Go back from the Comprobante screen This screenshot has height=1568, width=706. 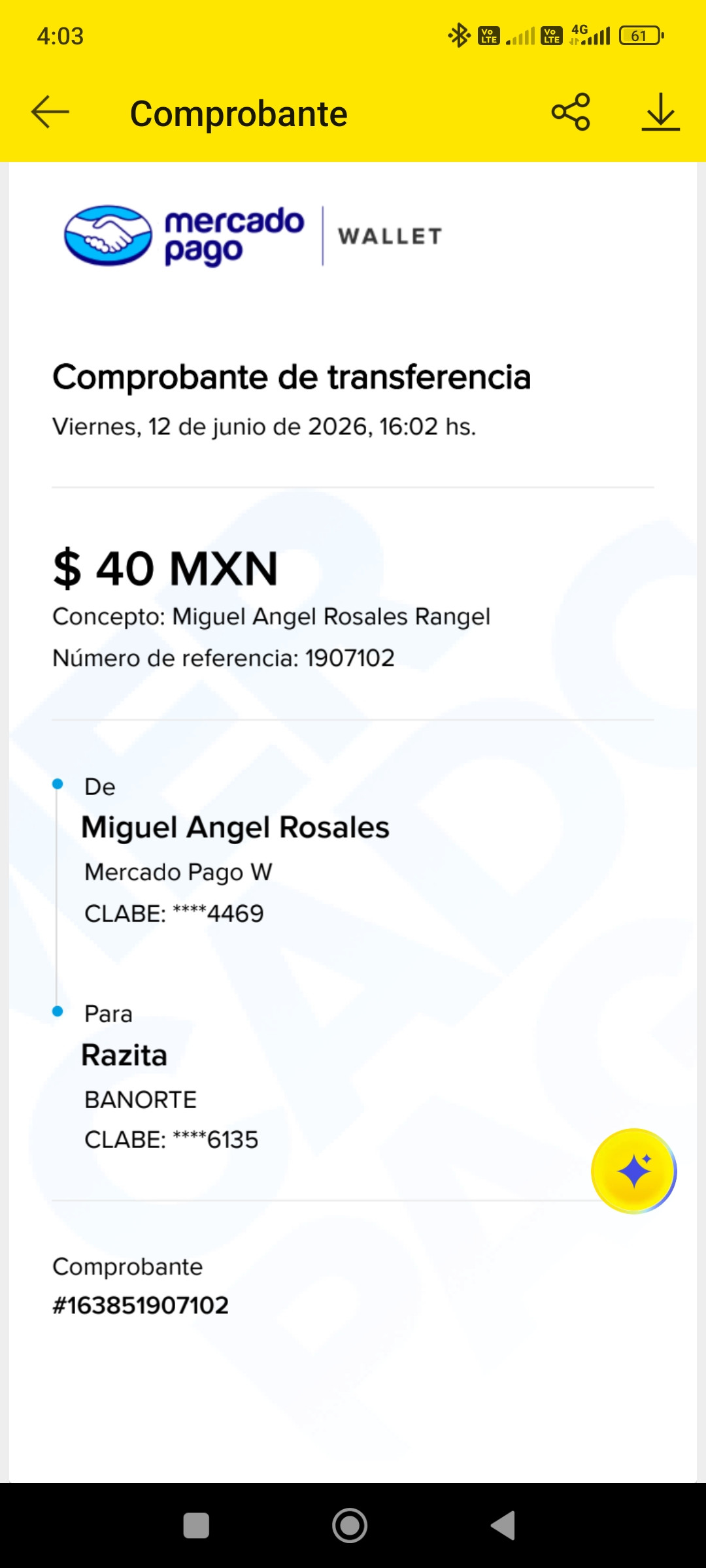pos(50,112)
